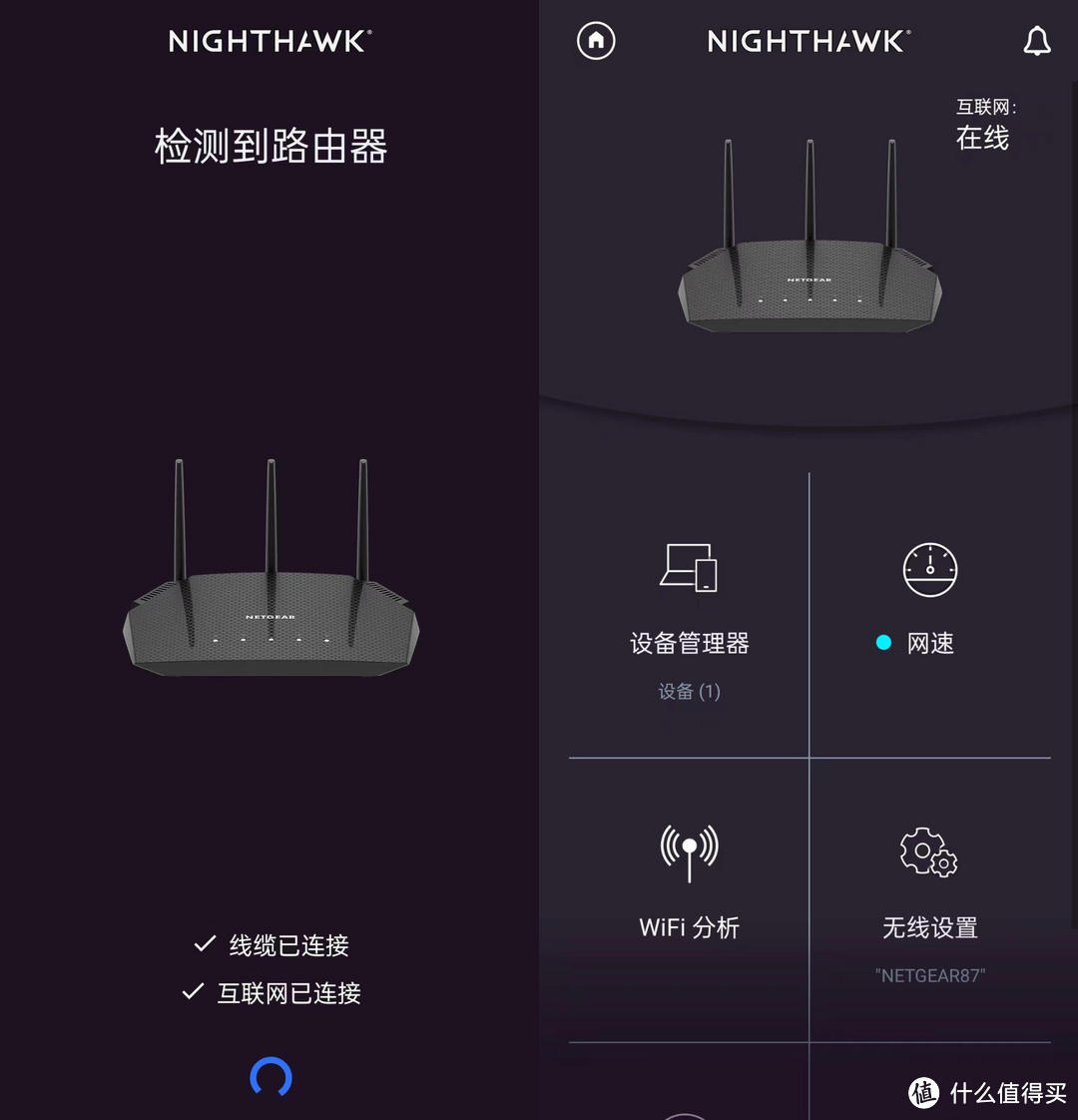The height and width of the screenshot is (1120, 1078).
Task: Toggle the blue status dot beside 网速
Action: (x=882, y=643)
